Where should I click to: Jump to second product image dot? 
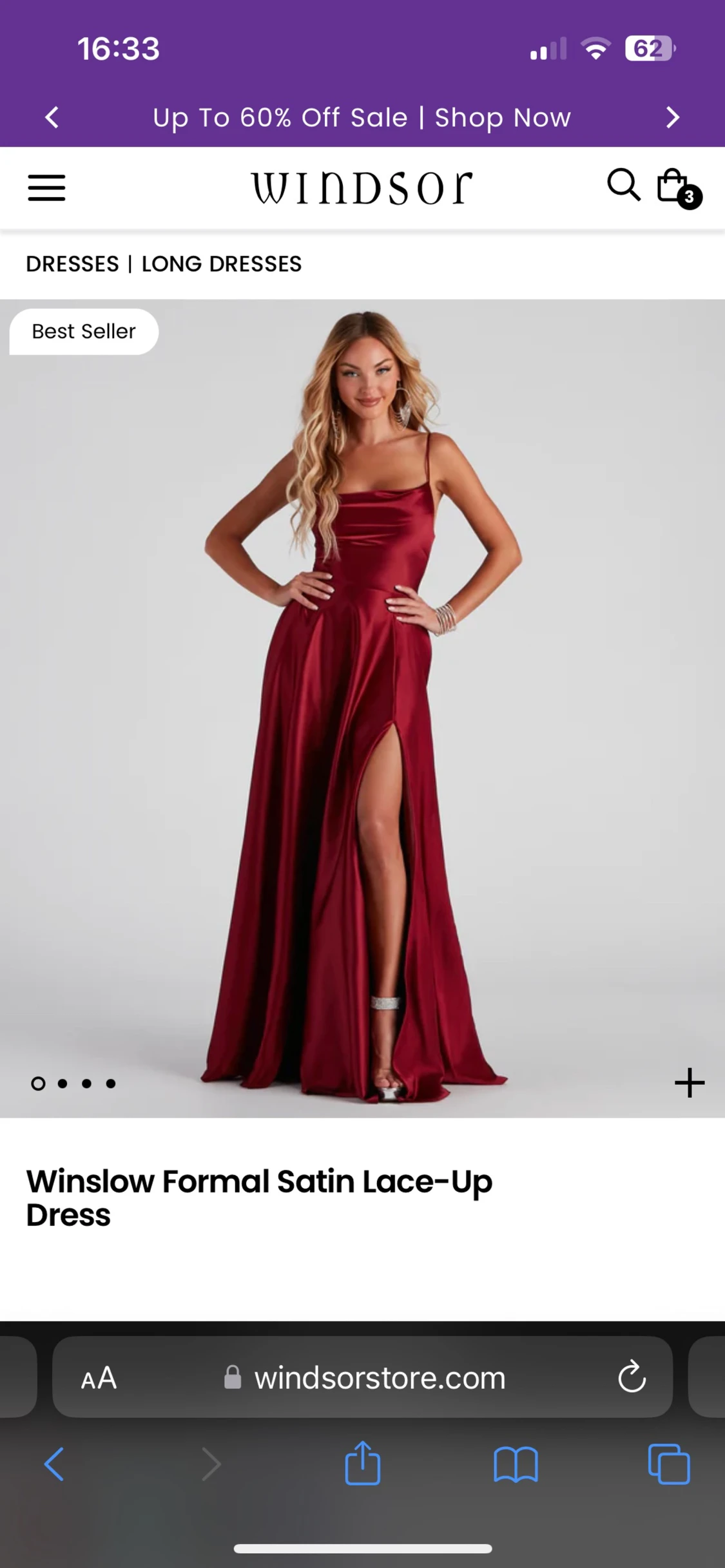tap(63, 1084)
